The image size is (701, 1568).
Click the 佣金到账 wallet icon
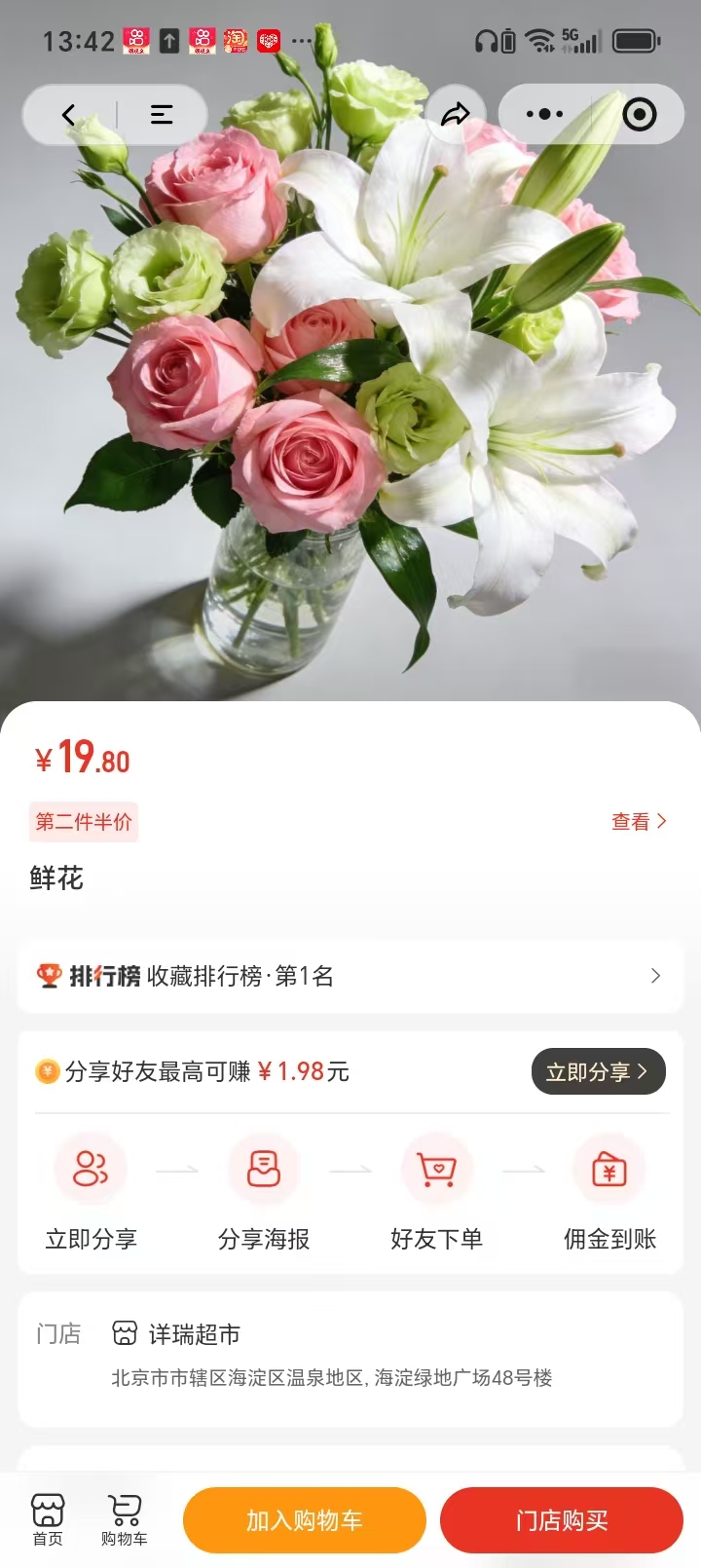coord(610,1170)
